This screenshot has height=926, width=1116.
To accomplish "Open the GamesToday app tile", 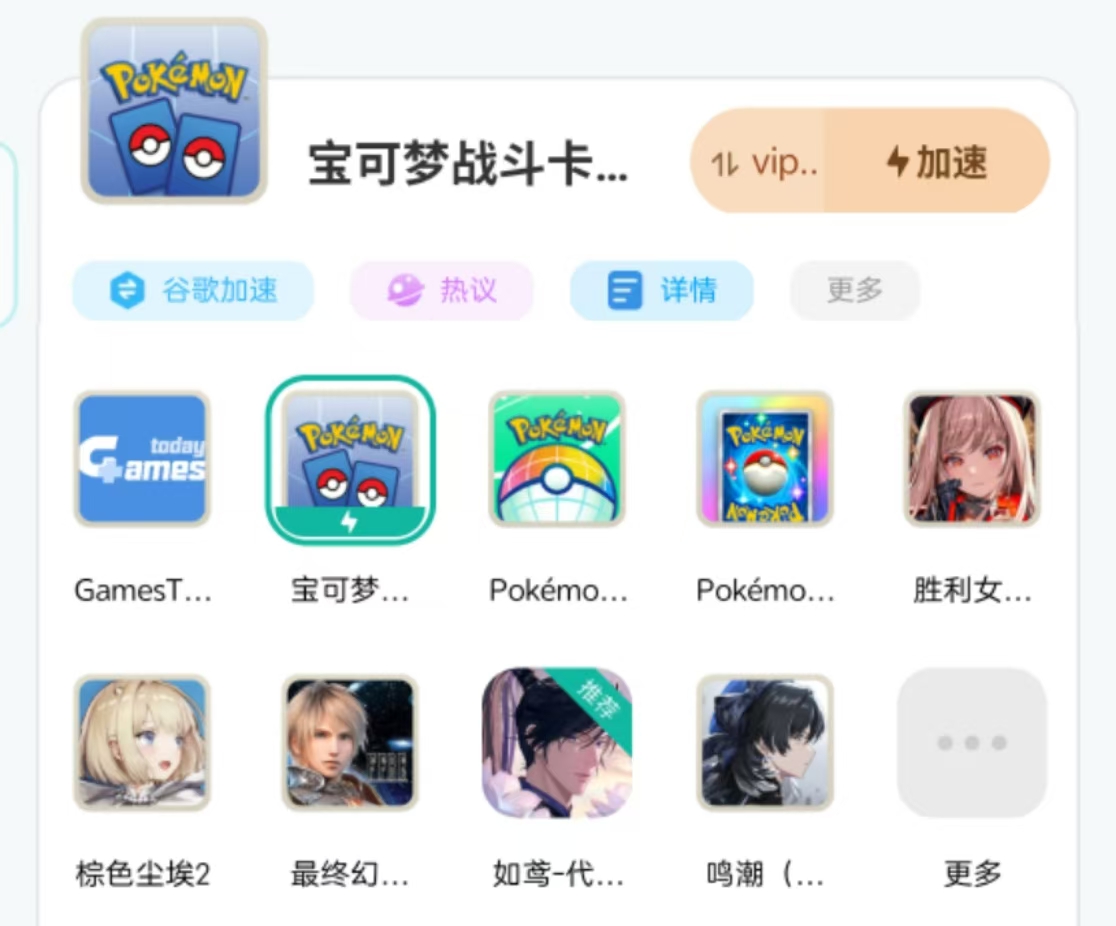I will click(x=142, y=459).
